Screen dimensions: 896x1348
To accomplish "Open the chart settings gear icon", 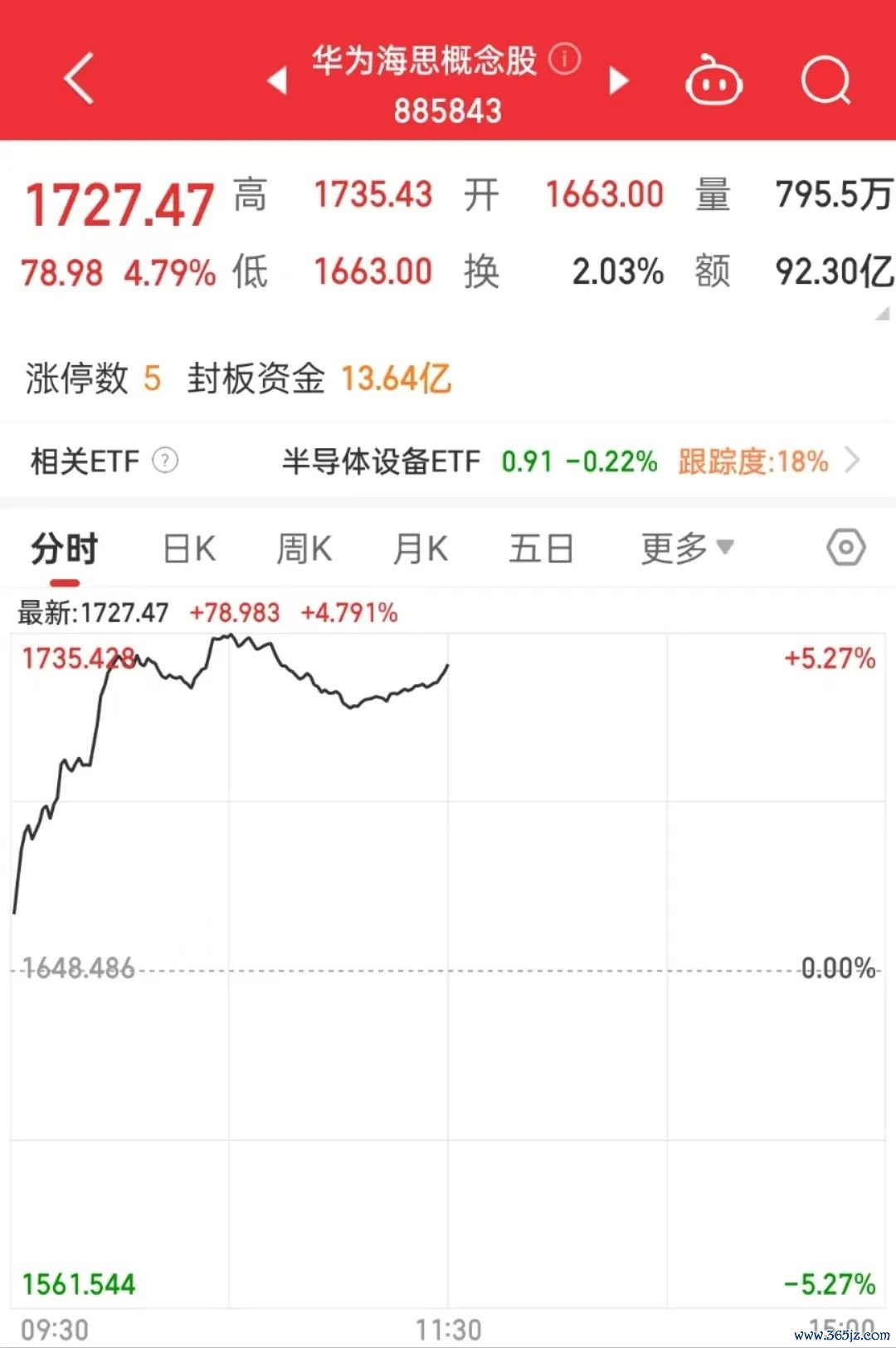I will point(845,548).
